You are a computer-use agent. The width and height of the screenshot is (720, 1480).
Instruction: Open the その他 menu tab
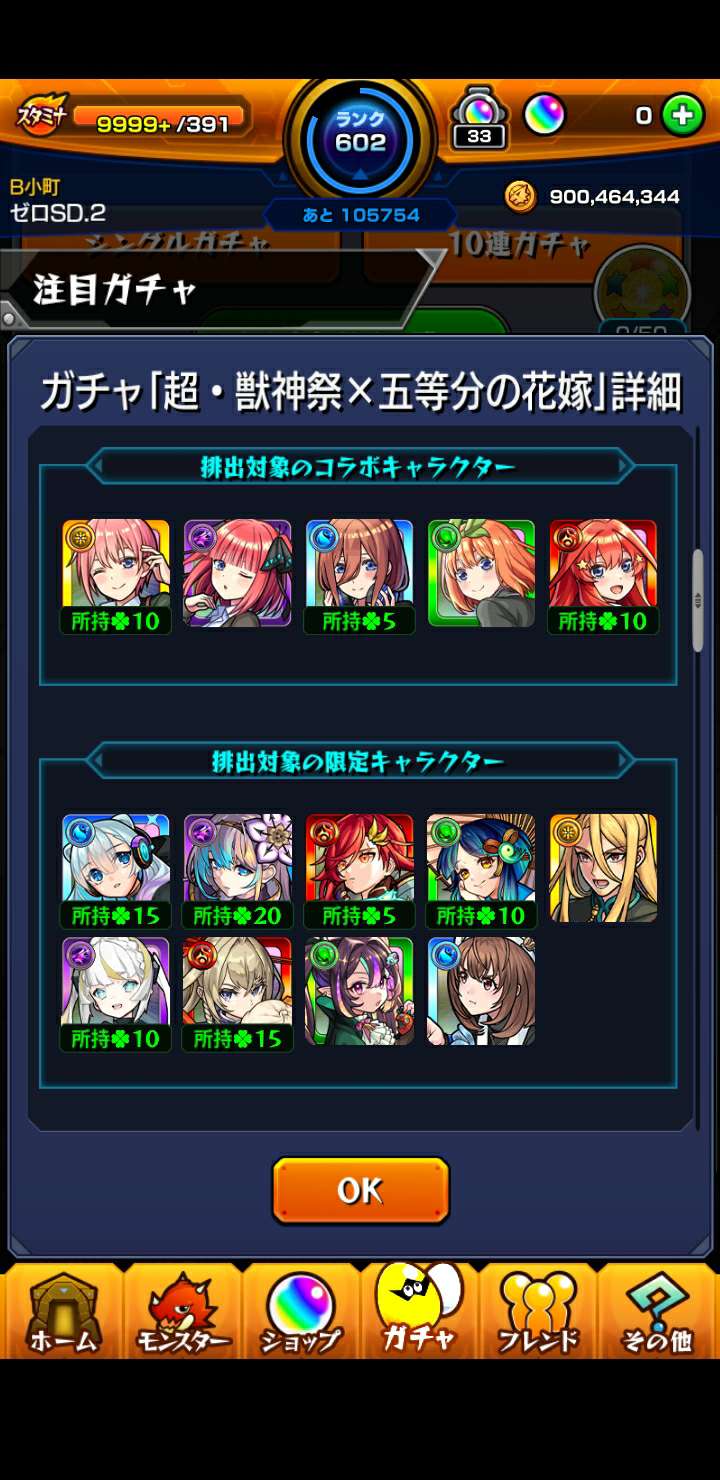(x=657, y=1312)
